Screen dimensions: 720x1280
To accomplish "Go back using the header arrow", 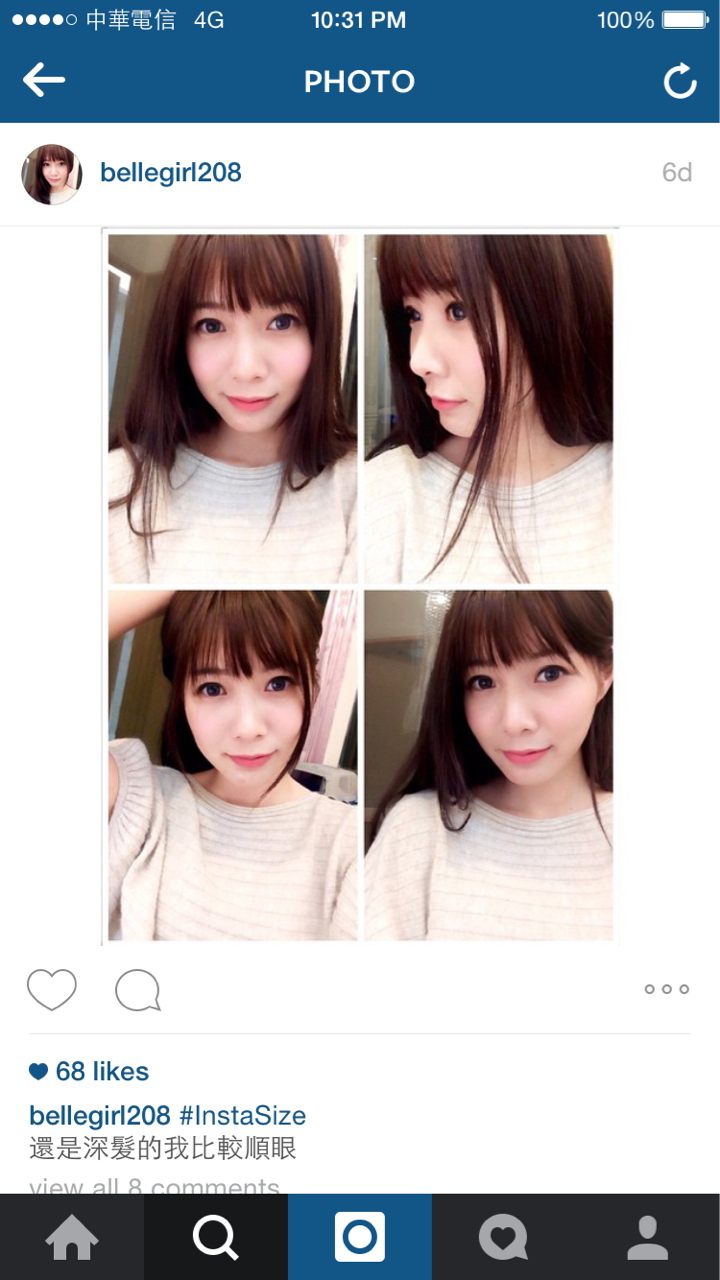I will tap(44, 80).
